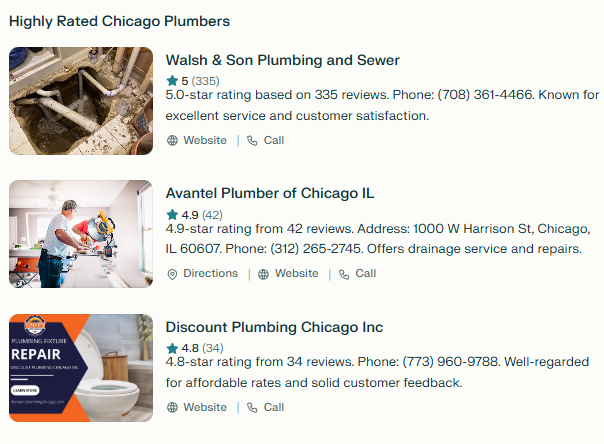Image resolution: width=604 pixels, height=444 pixels.
Task: Open Avantel Plumber of Chicago IL listing
Action: (x=269, y=193)
